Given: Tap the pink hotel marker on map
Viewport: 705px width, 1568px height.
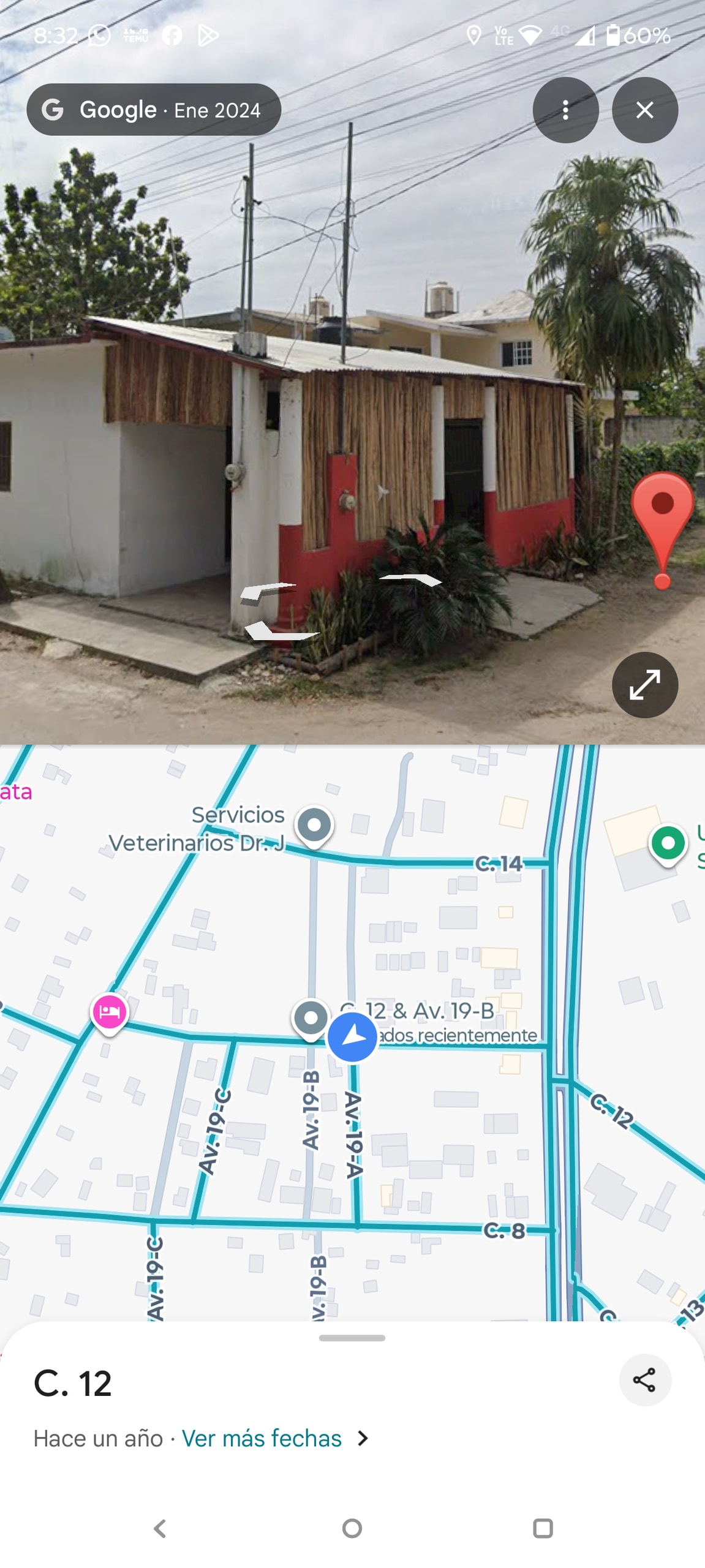Looking at the screenshot, I should 109,1012.
